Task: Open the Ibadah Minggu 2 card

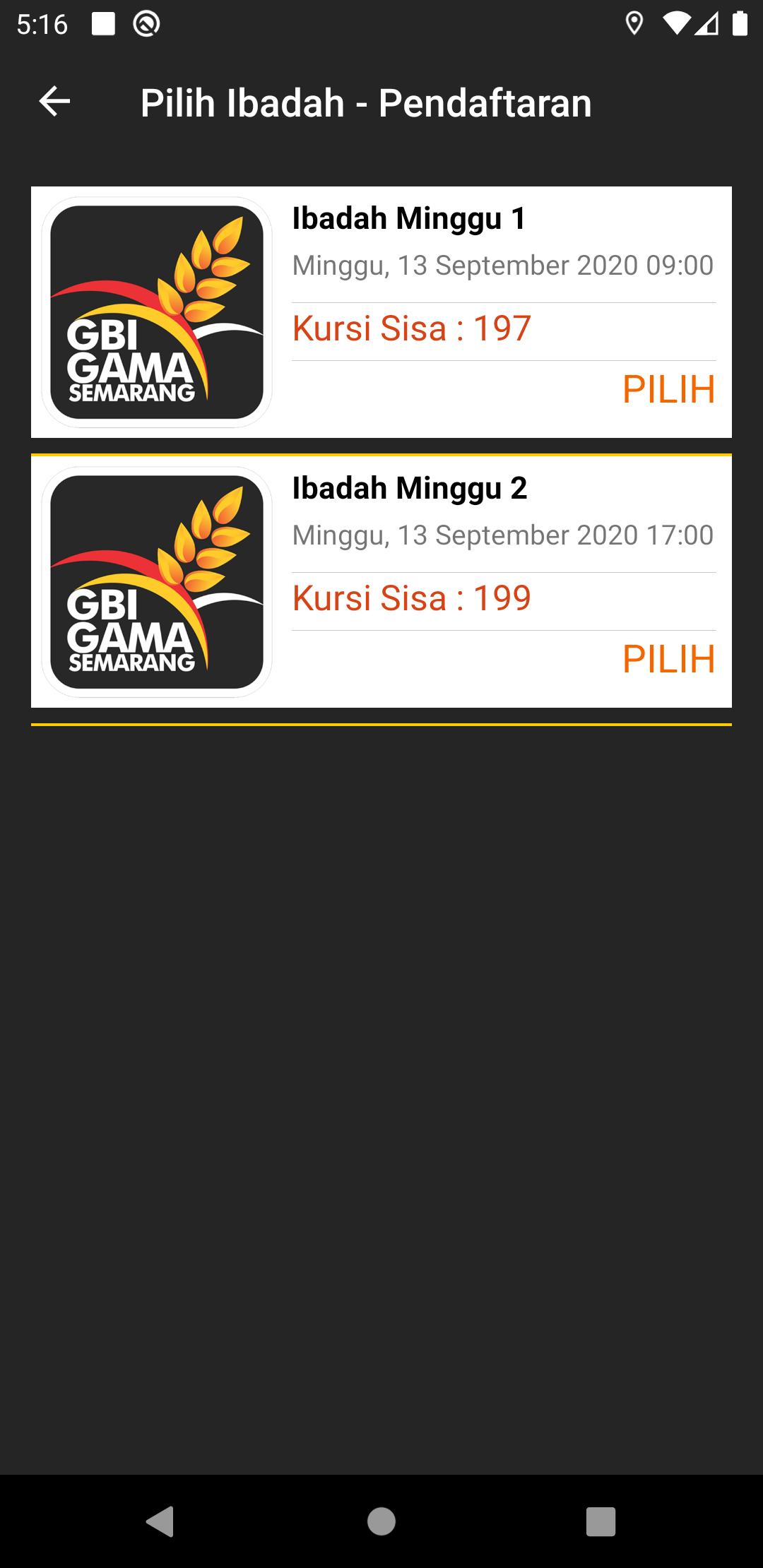Action: click(408, 488)
